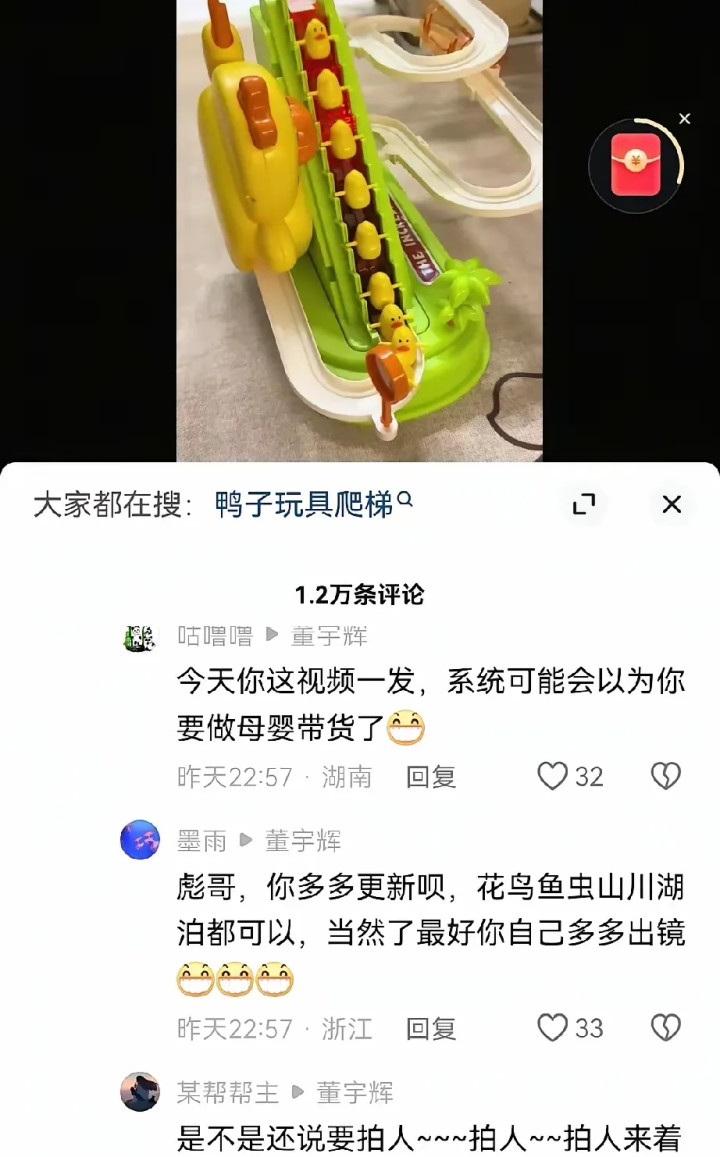Open 墨雨's profile avatar

pos(140,839)
